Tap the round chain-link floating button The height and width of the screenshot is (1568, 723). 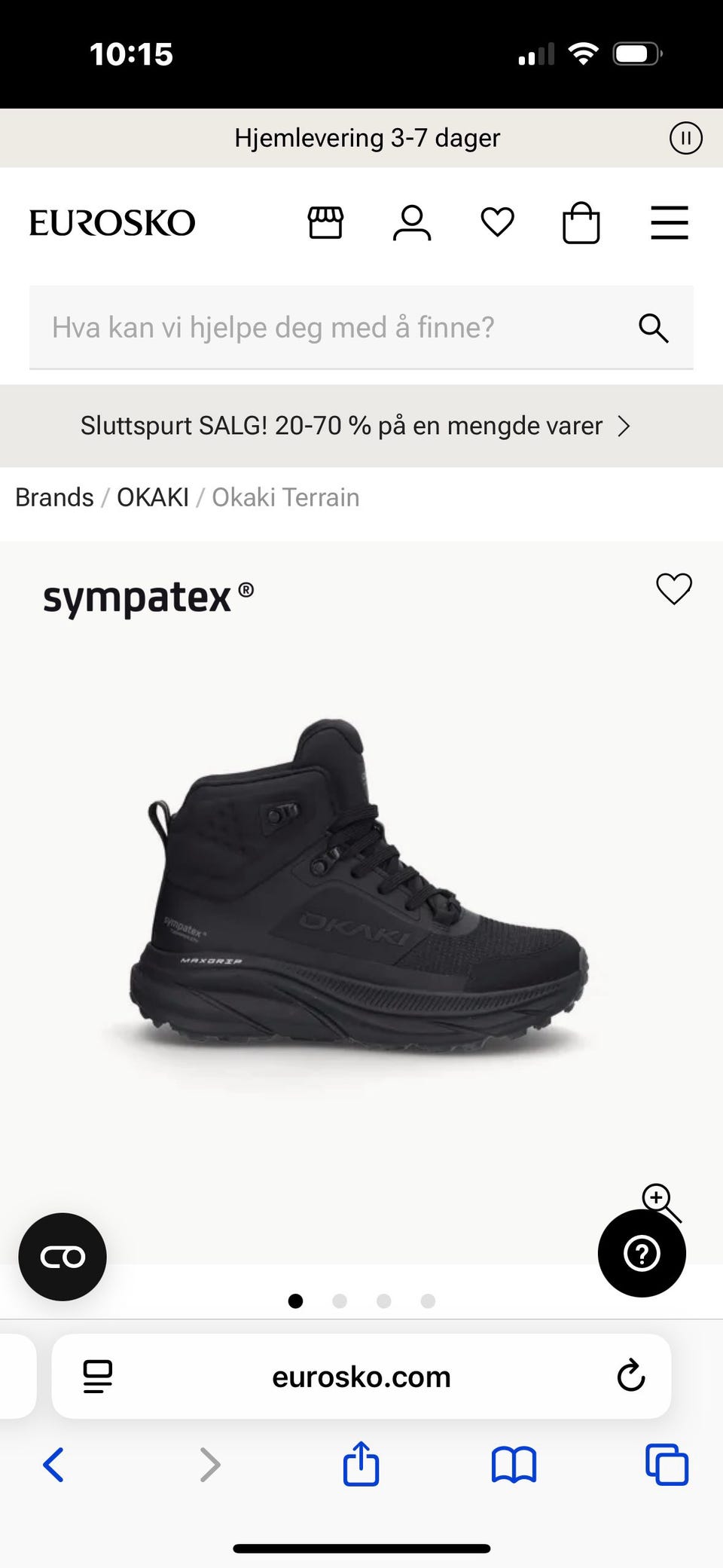coord(63,1257)
